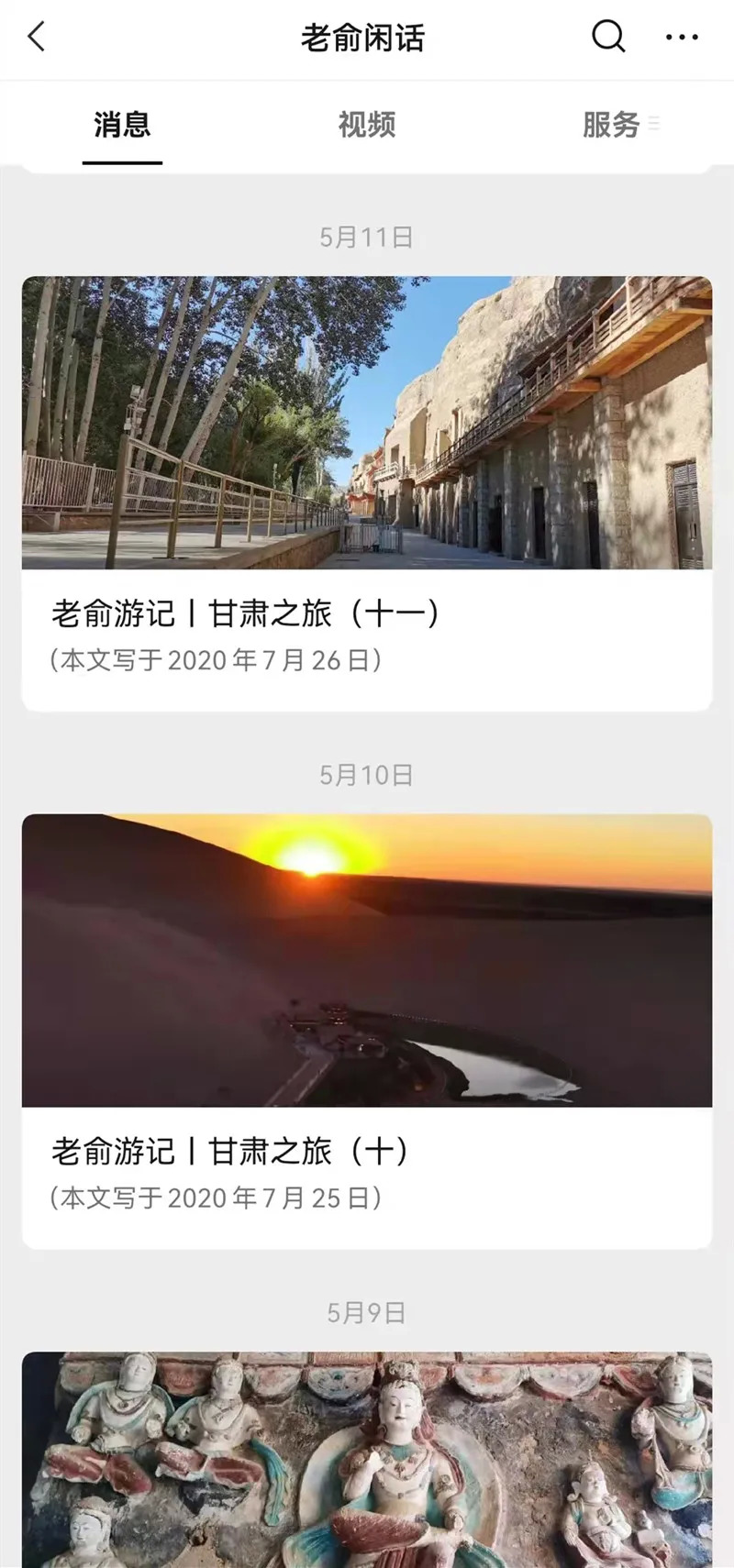Open article 甘肃之旅（十）
This screenshot has height=1568, width=734.
(x=367, y=1032)
